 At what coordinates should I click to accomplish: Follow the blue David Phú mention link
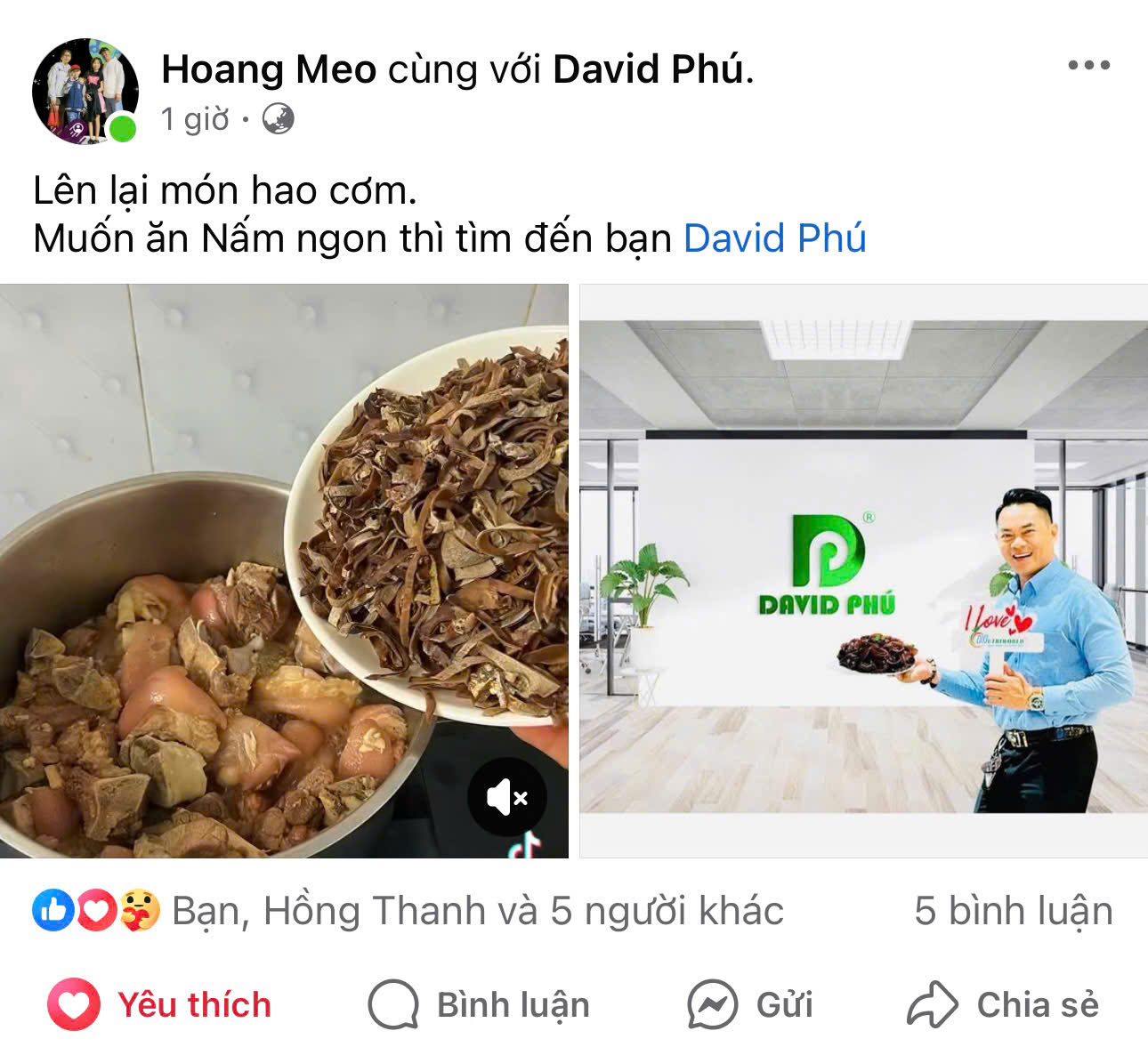[x=774, y=238]
